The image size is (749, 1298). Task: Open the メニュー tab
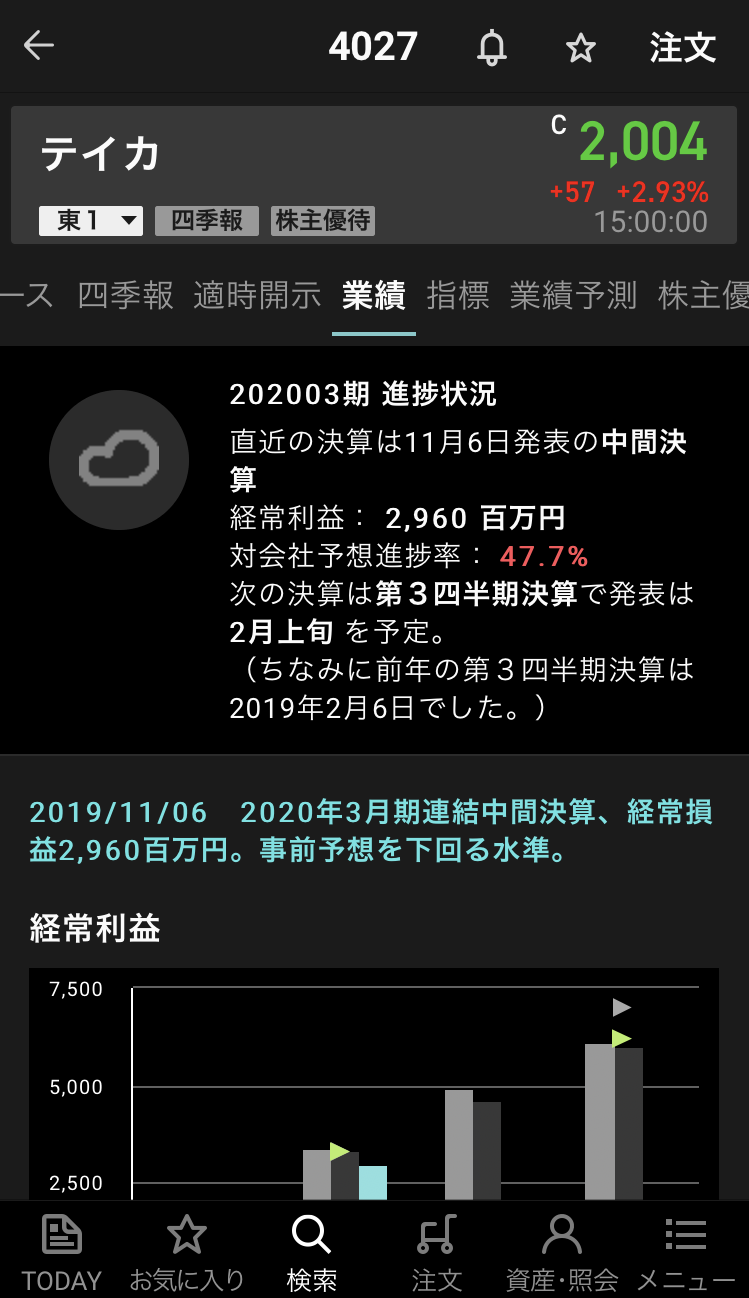[686, 1250]
